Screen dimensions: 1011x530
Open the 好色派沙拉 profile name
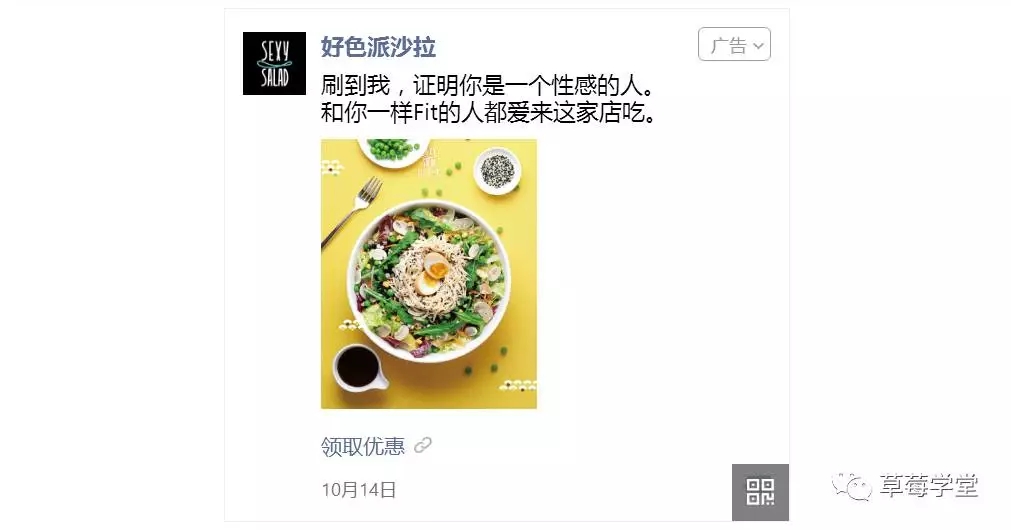click(x=378, y=46)
